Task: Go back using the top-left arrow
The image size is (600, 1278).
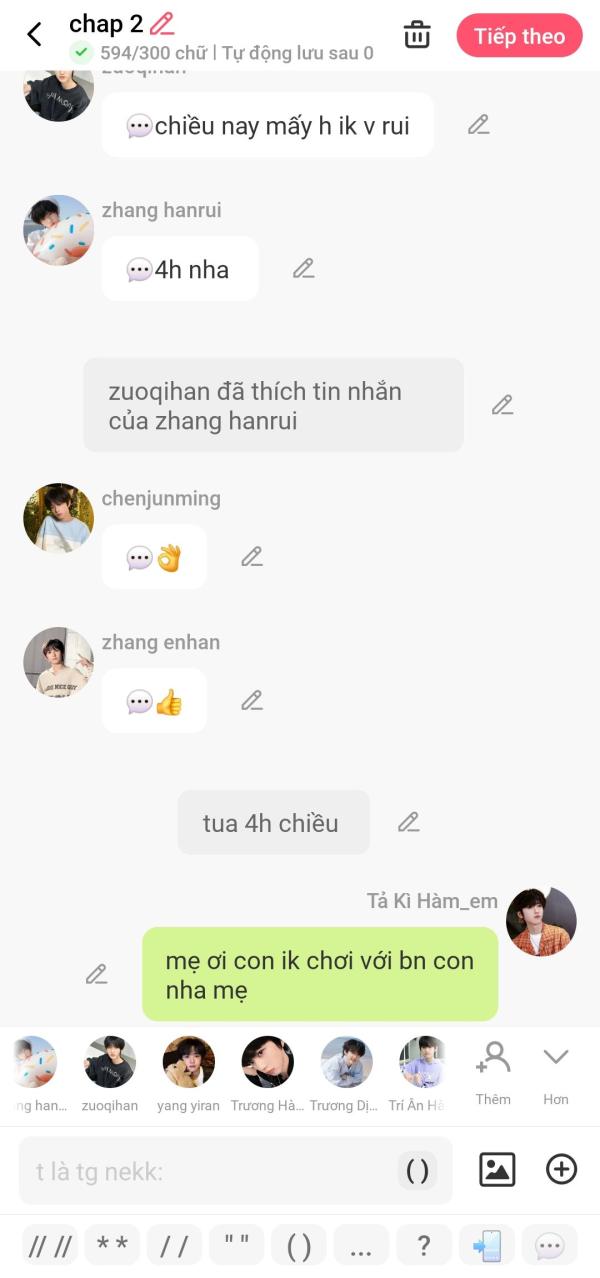Action: pos(34,35)
